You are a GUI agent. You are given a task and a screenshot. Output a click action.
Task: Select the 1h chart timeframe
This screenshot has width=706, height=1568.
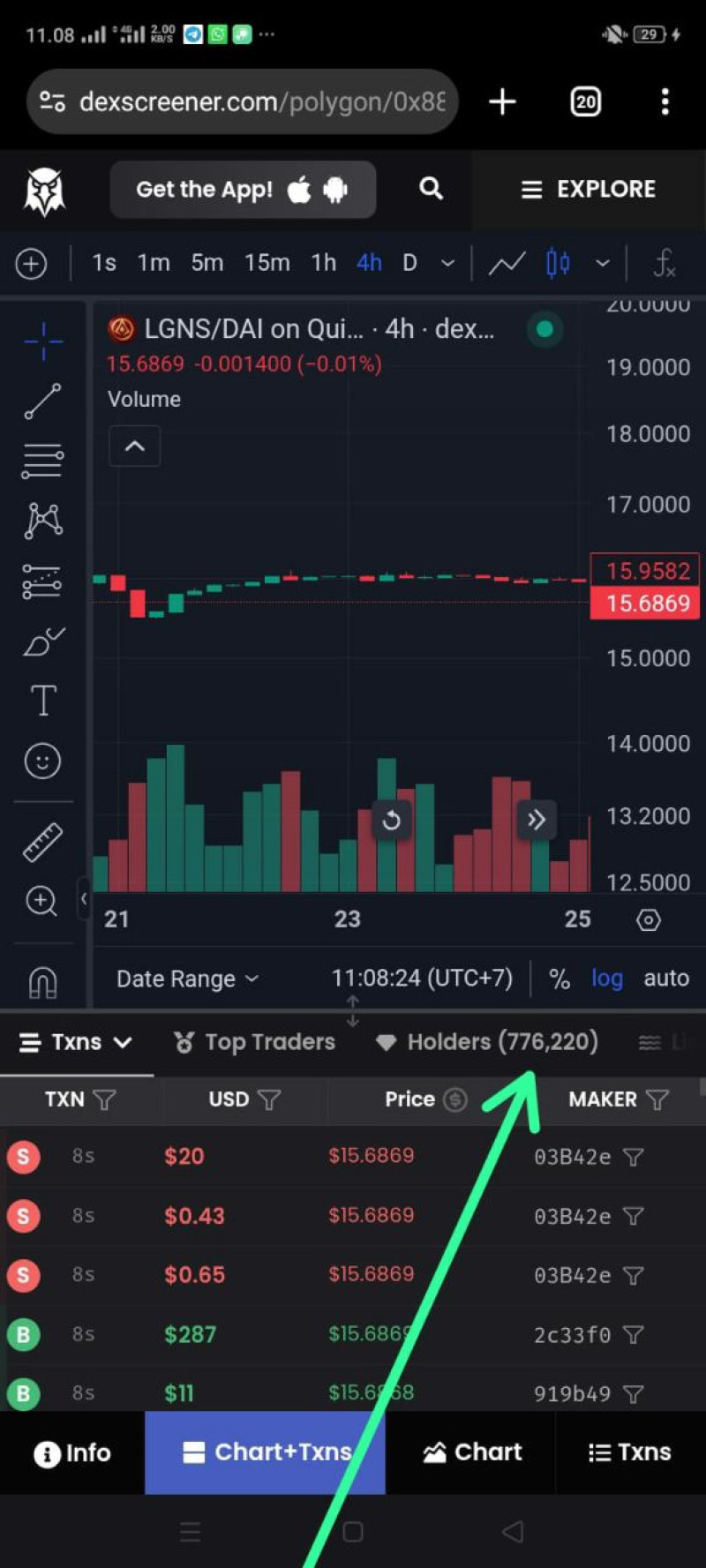pyautogui.click(x=323, y=263)
